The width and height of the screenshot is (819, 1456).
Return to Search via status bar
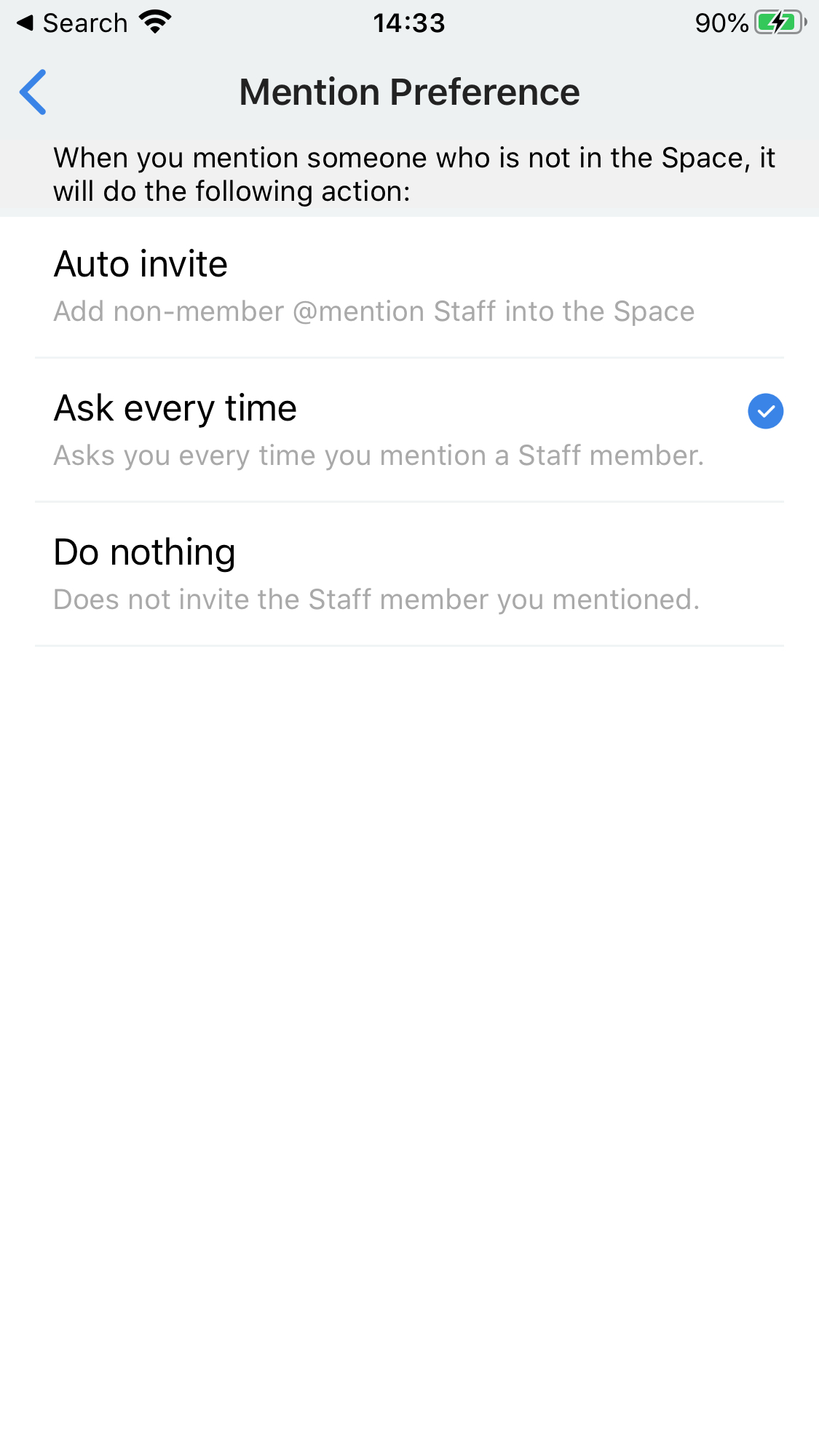point(71,23)
